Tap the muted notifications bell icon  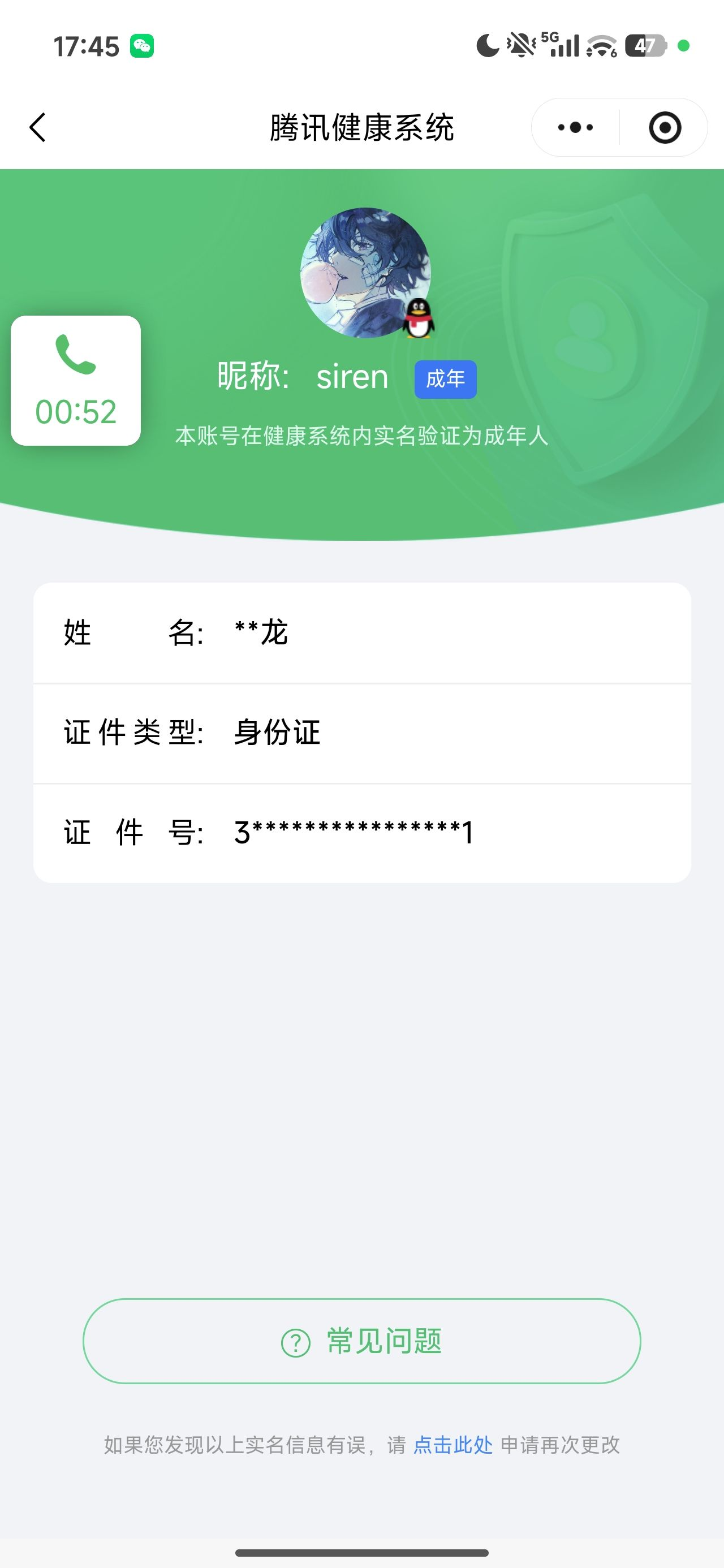(519, 45)
